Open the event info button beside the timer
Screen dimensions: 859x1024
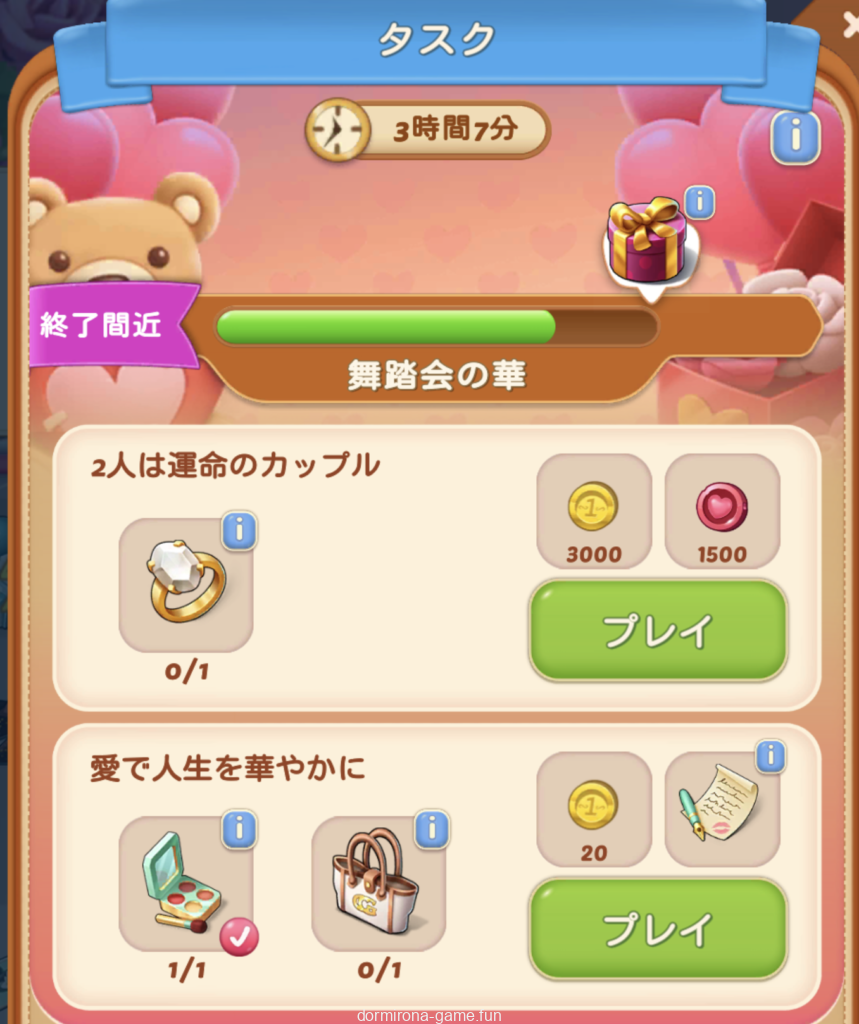point(795,136)
